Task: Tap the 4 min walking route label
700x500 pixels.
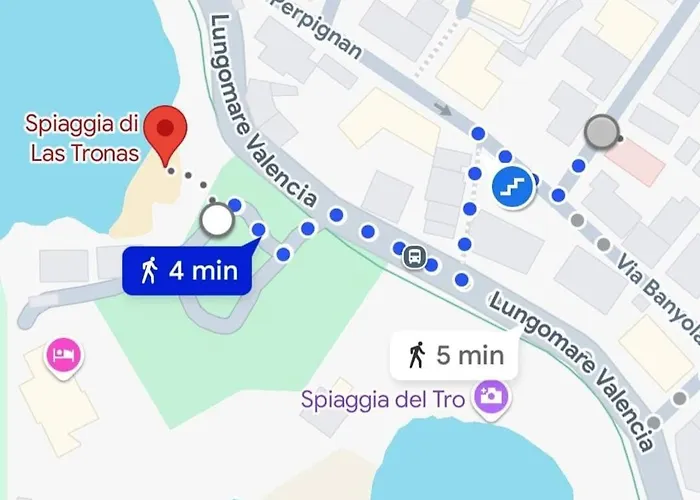Action: point(187,271)
